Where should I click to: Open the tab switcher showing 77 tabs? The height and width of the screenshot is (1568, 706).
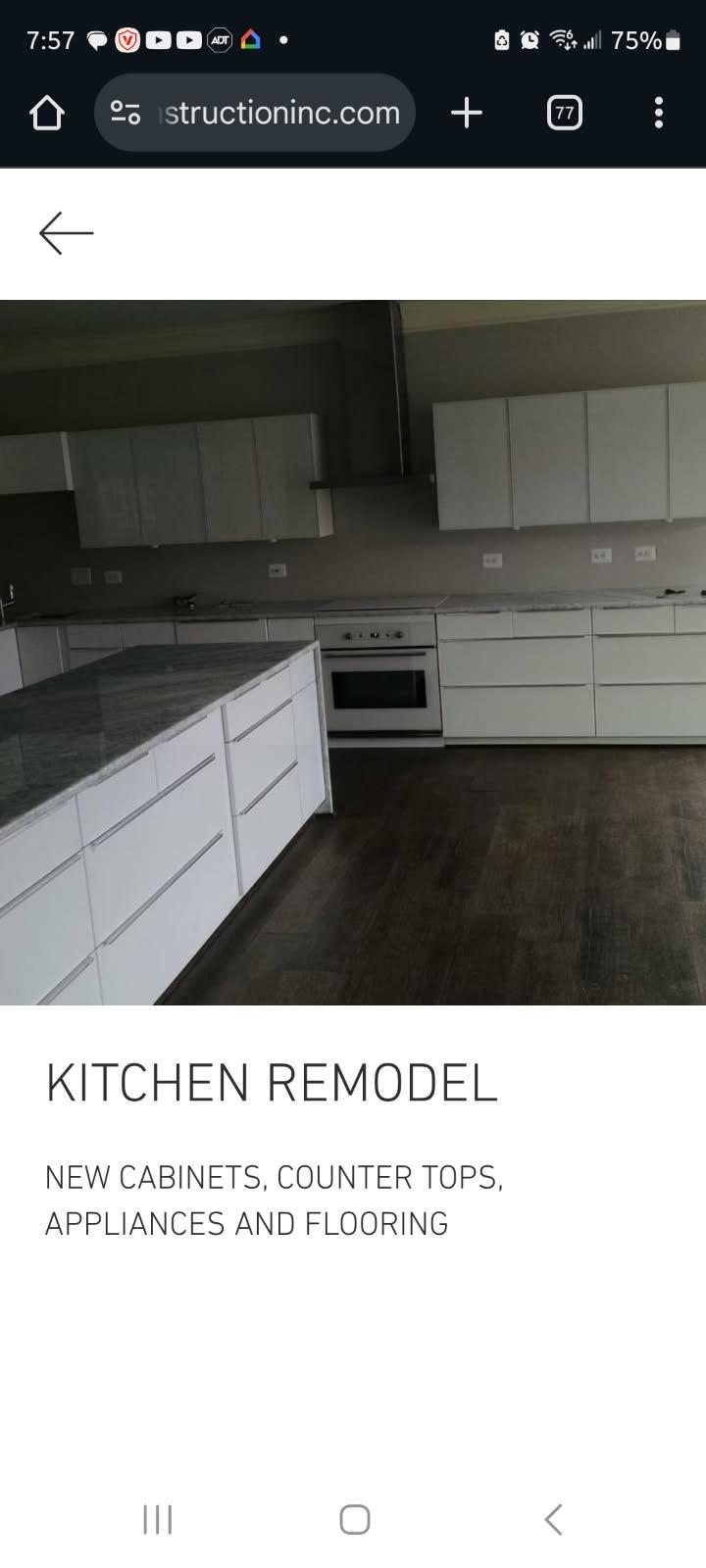(x=564, y=113)
